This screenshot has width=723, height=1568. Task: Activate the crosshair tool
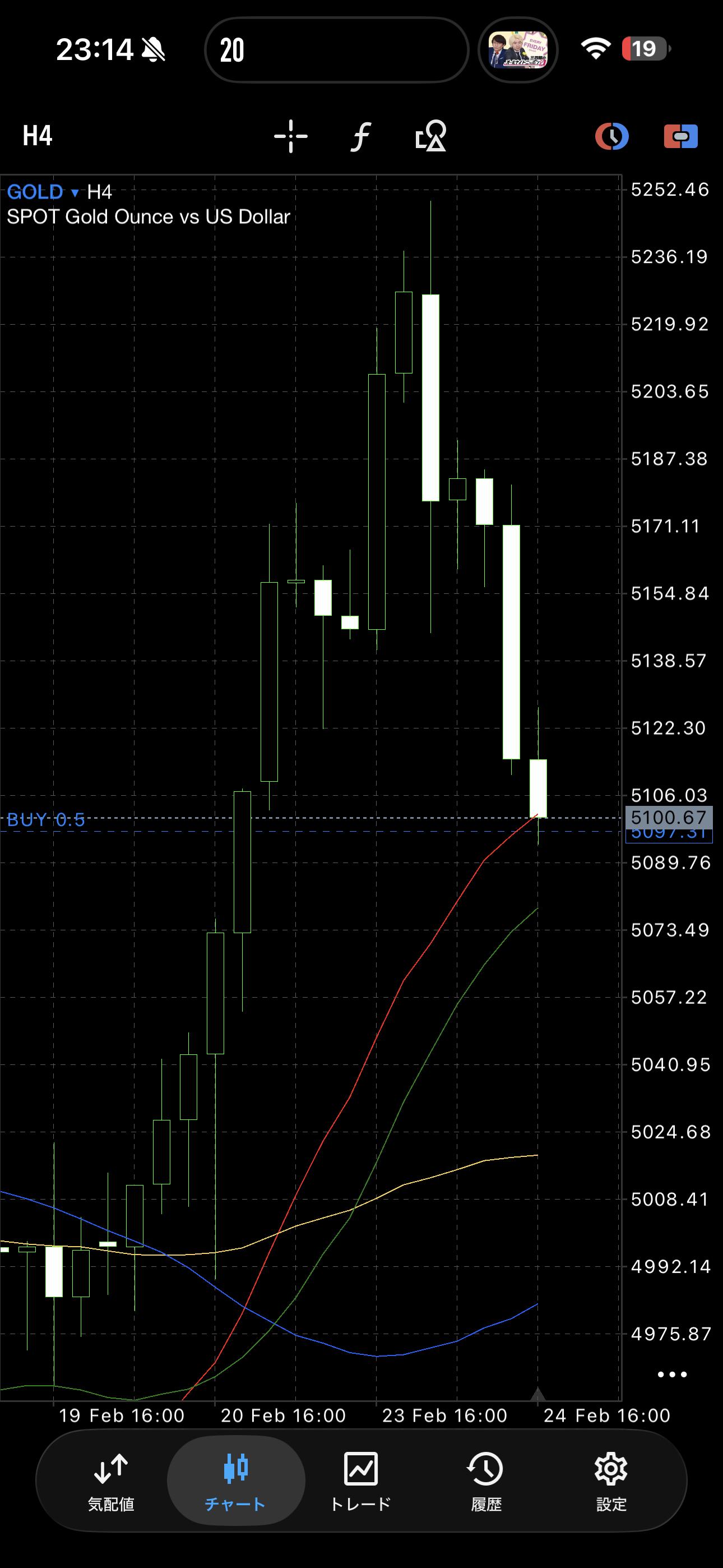(x=290, y=136)
